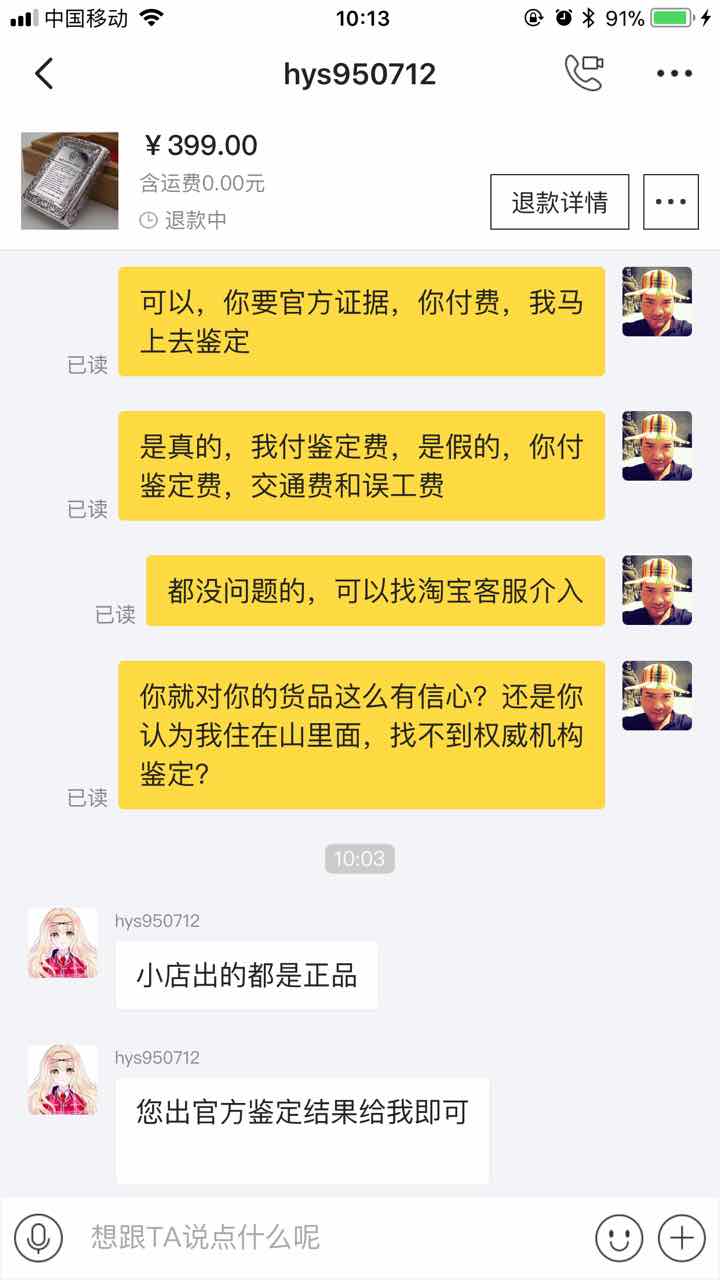This screenshot has height=1280, width=720.
Task: Open the top-right overflow menu
Action: (x=674, y=74)
